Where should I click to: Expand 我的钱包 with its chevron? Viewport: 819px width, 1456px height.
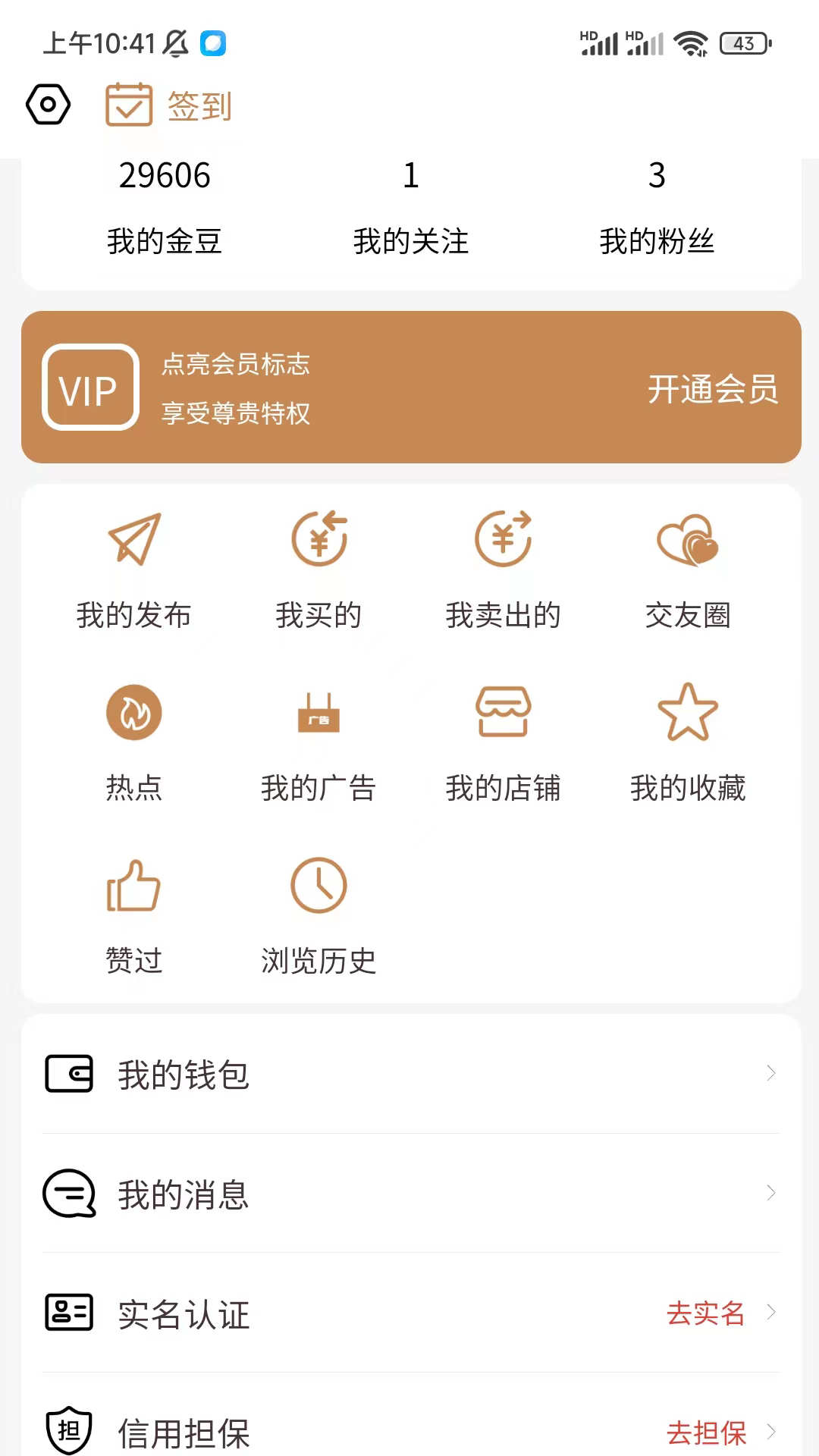(772, 1073)
